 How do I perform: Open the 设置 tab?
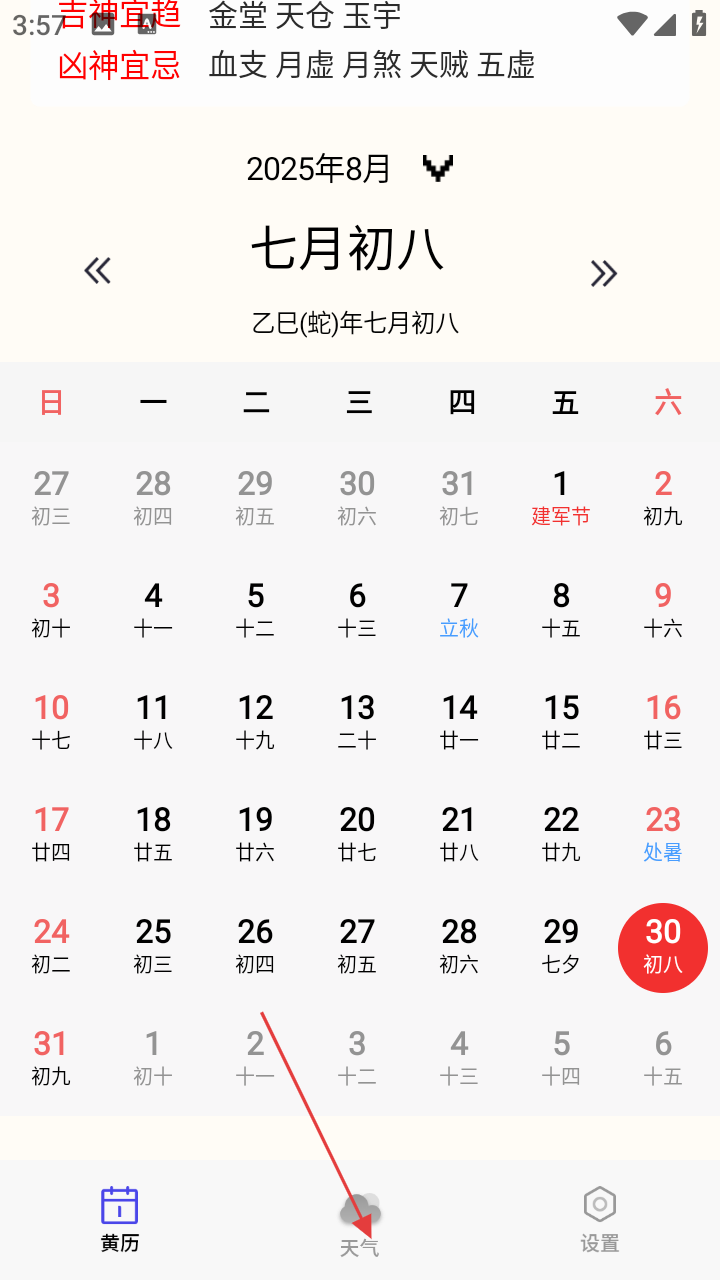tap(600, 1220)
